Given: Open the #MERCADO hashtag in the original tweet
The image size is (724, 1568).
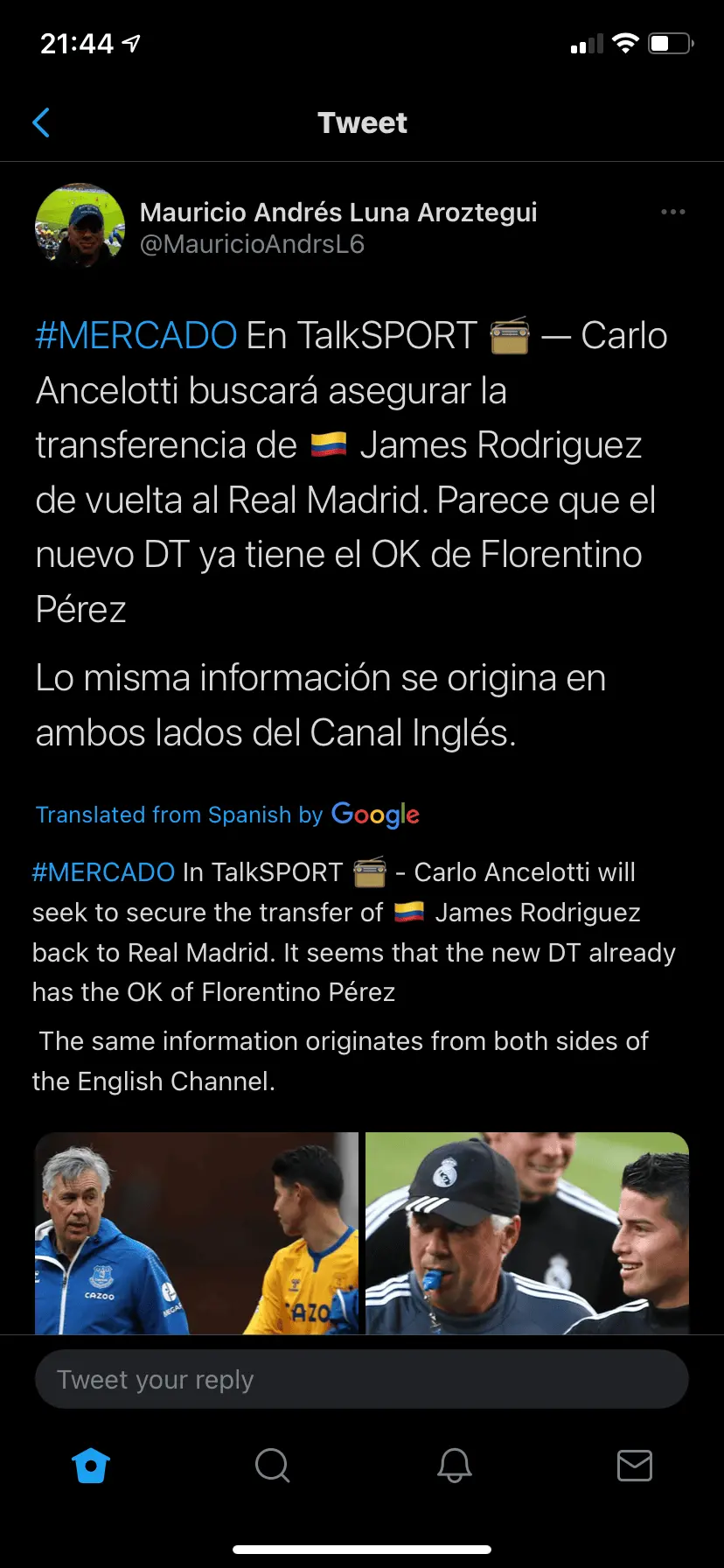Looking at the screenshot, I should [x=136, y=336].
